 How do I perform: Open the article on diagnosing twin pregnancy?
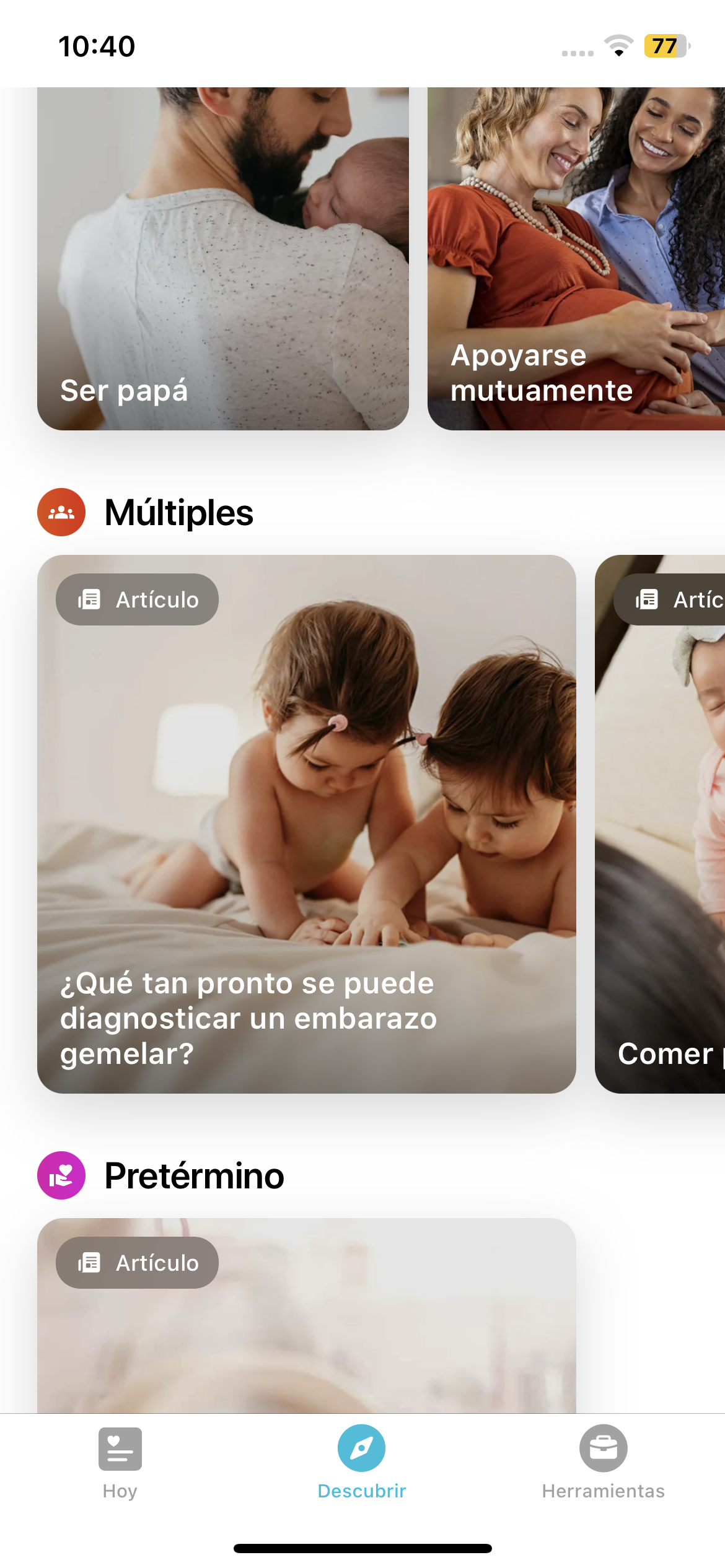coord(307,824)
